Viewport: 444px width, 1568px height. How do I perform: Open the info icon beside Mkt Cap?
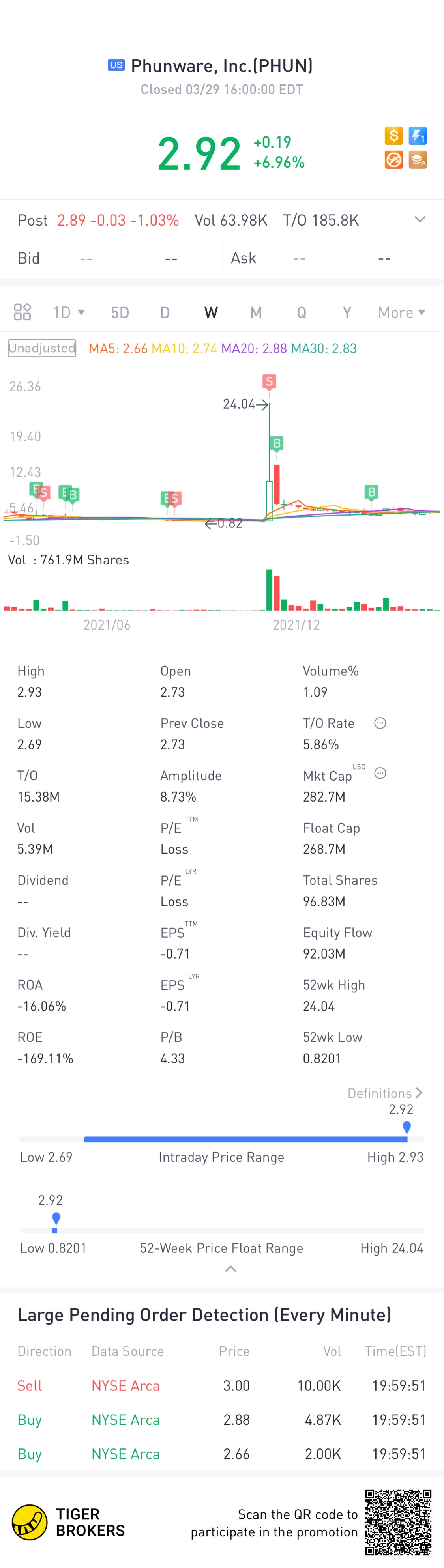coord(380,774)
